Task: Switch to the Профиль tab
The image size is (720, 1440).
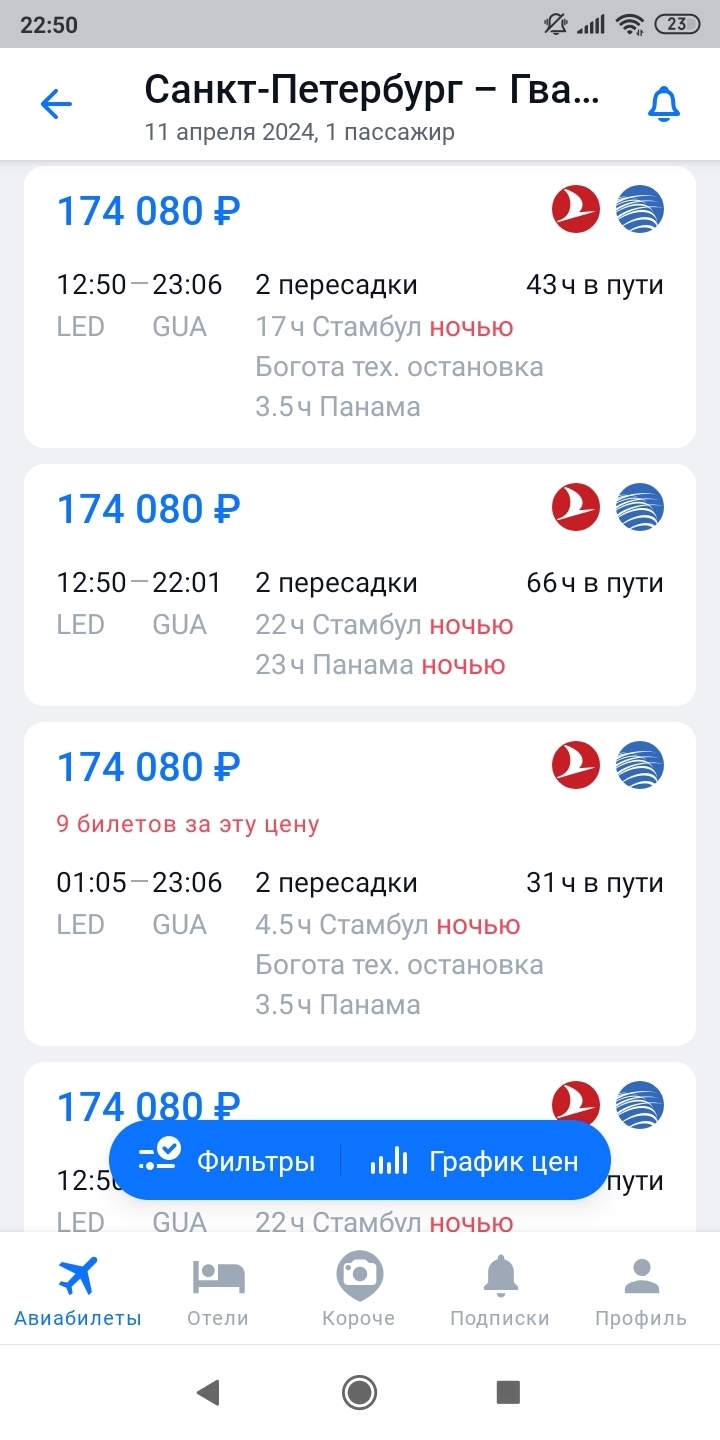Action: coord(641,1290)
